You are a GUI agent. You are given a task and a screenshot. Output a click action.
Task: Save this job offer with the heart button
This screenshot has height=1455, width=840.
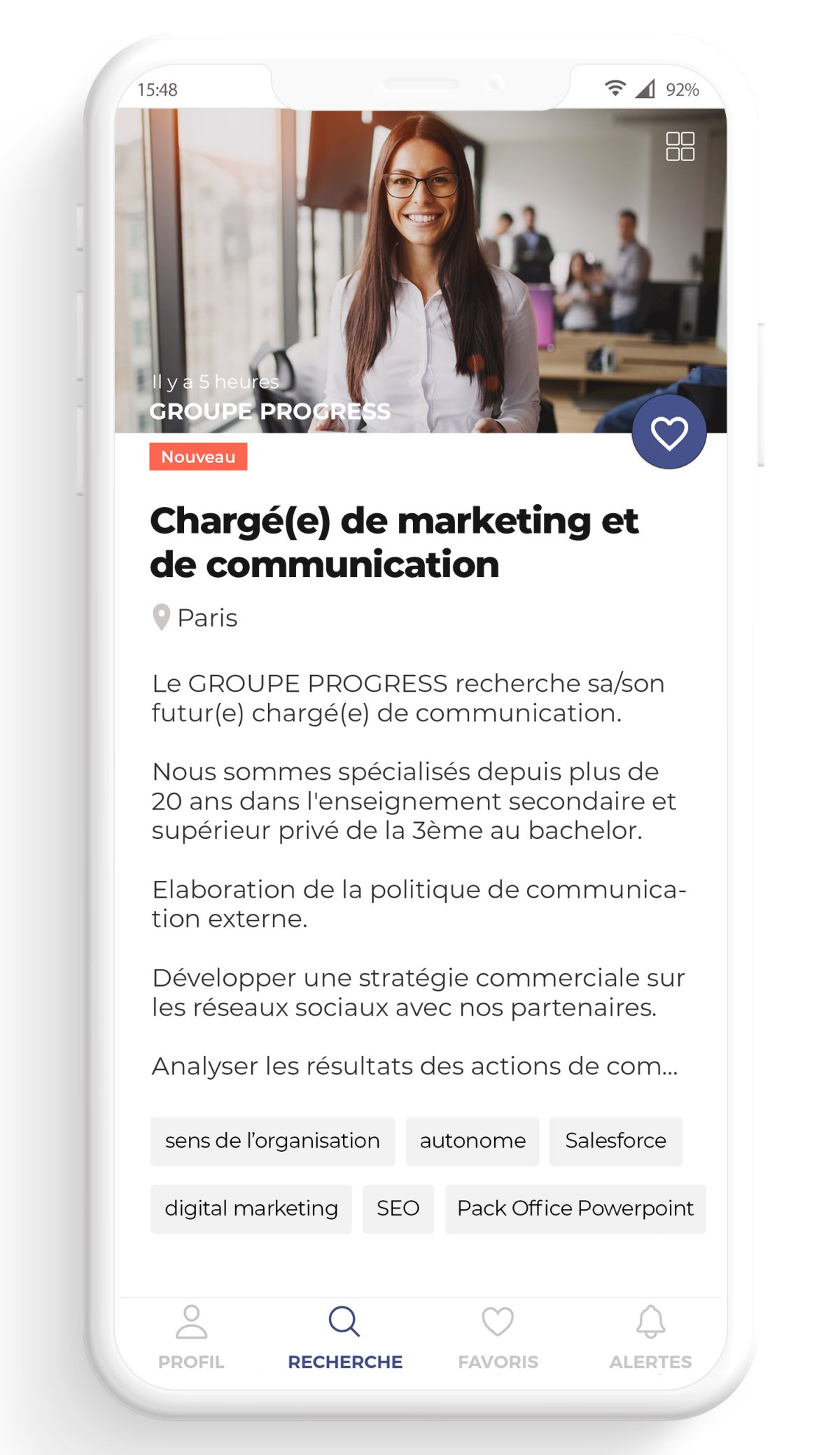click(x=668, y=432)
